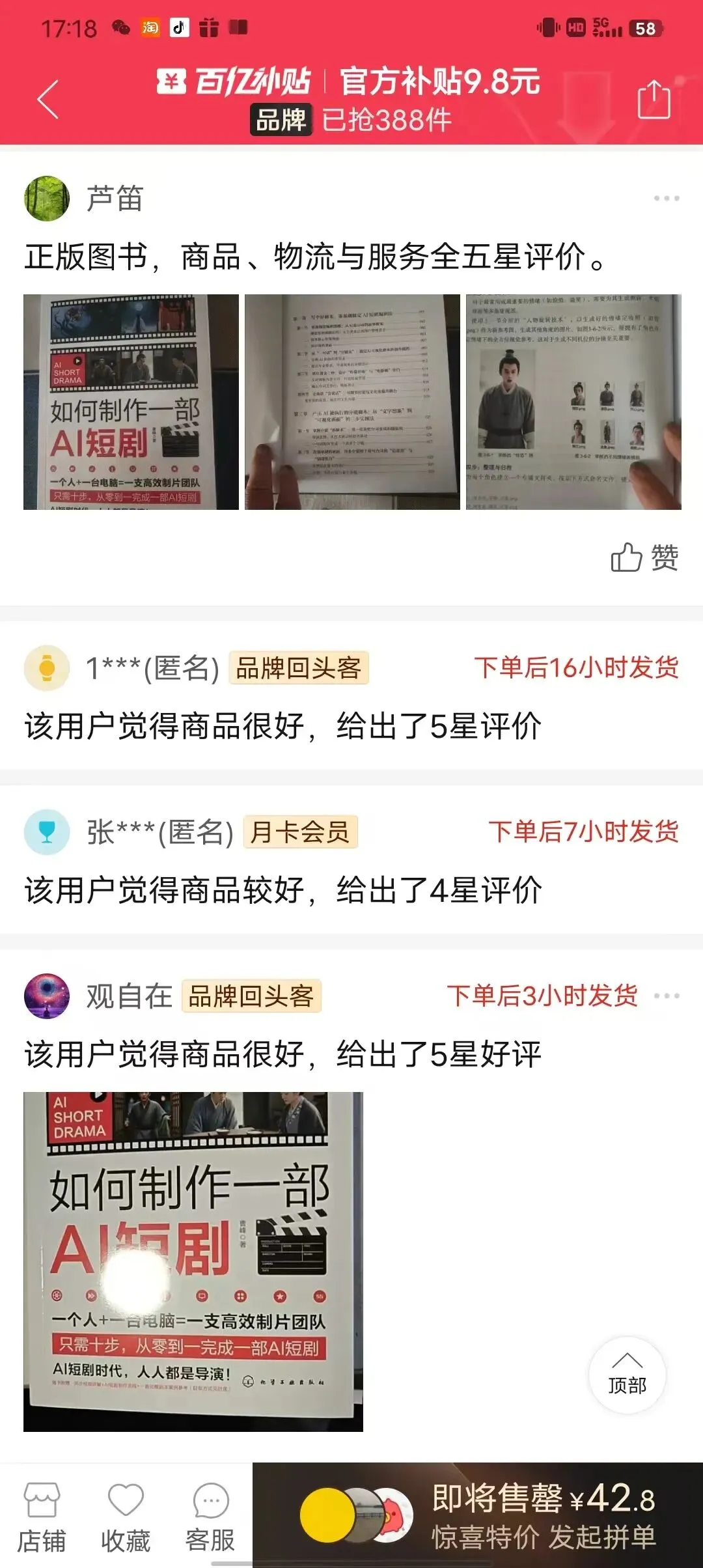
Task: Open the three-dot menu on 芦笛's review
Action: (667, 198)
